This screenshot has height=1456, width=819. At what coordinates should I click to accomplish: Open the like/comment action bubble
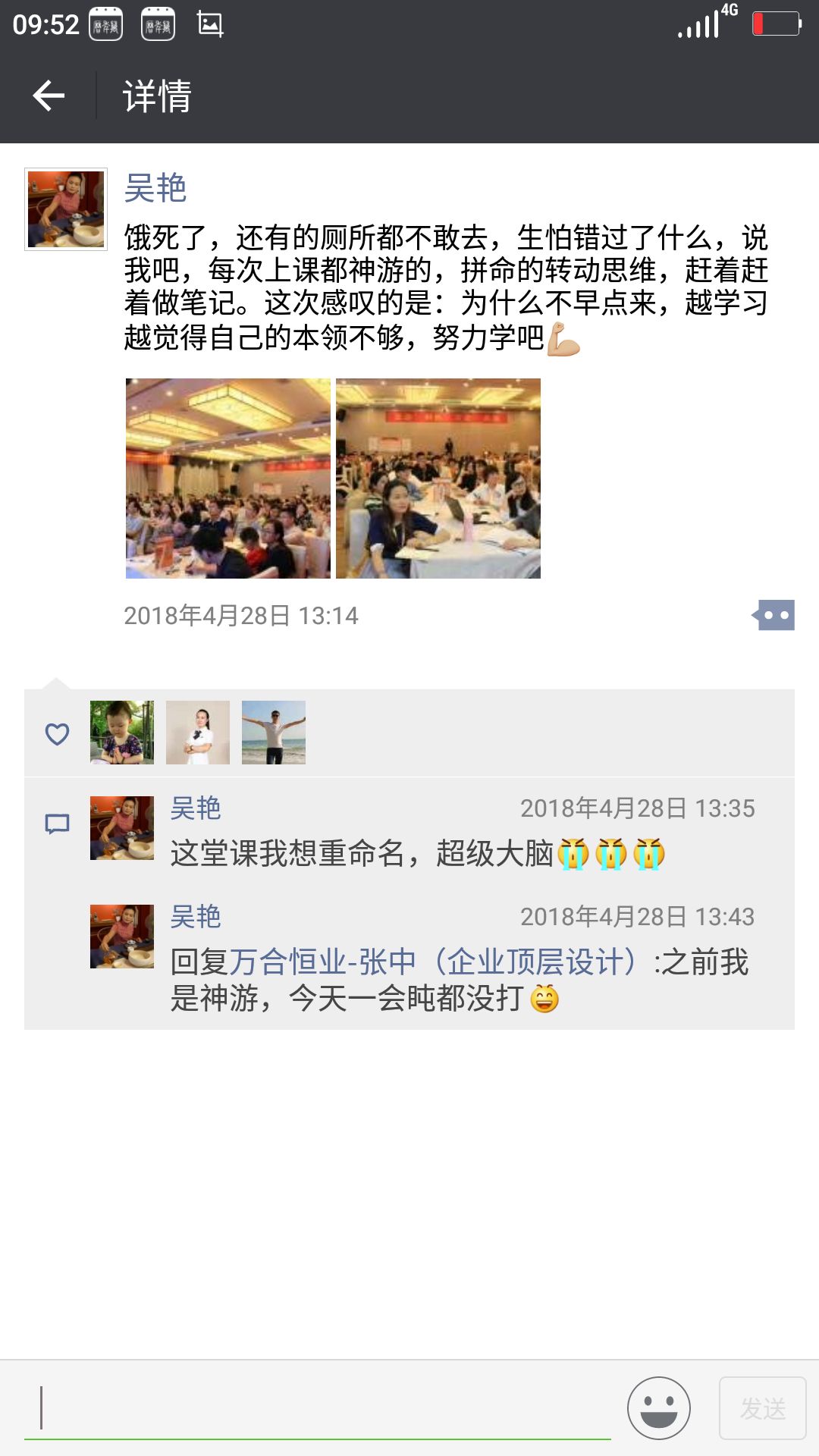[773, 615]
